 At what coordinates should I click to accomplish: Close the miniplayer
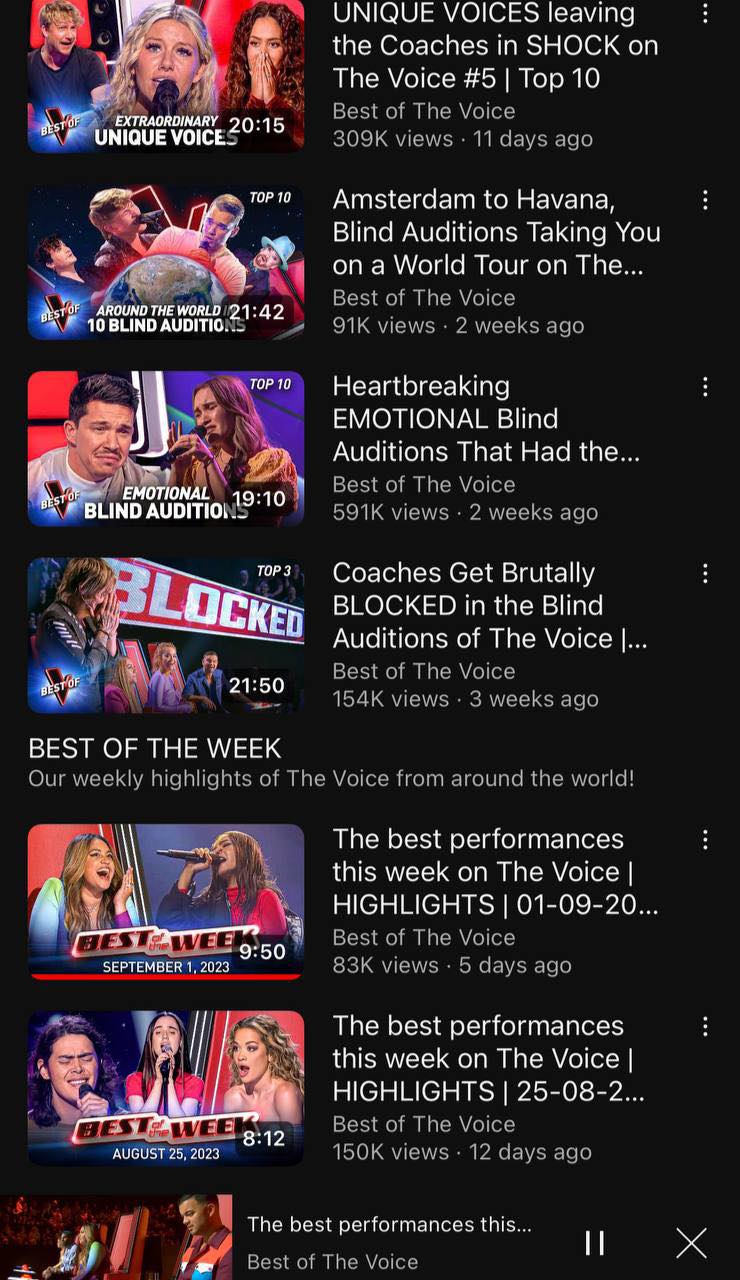click(x=691, y=1242)
